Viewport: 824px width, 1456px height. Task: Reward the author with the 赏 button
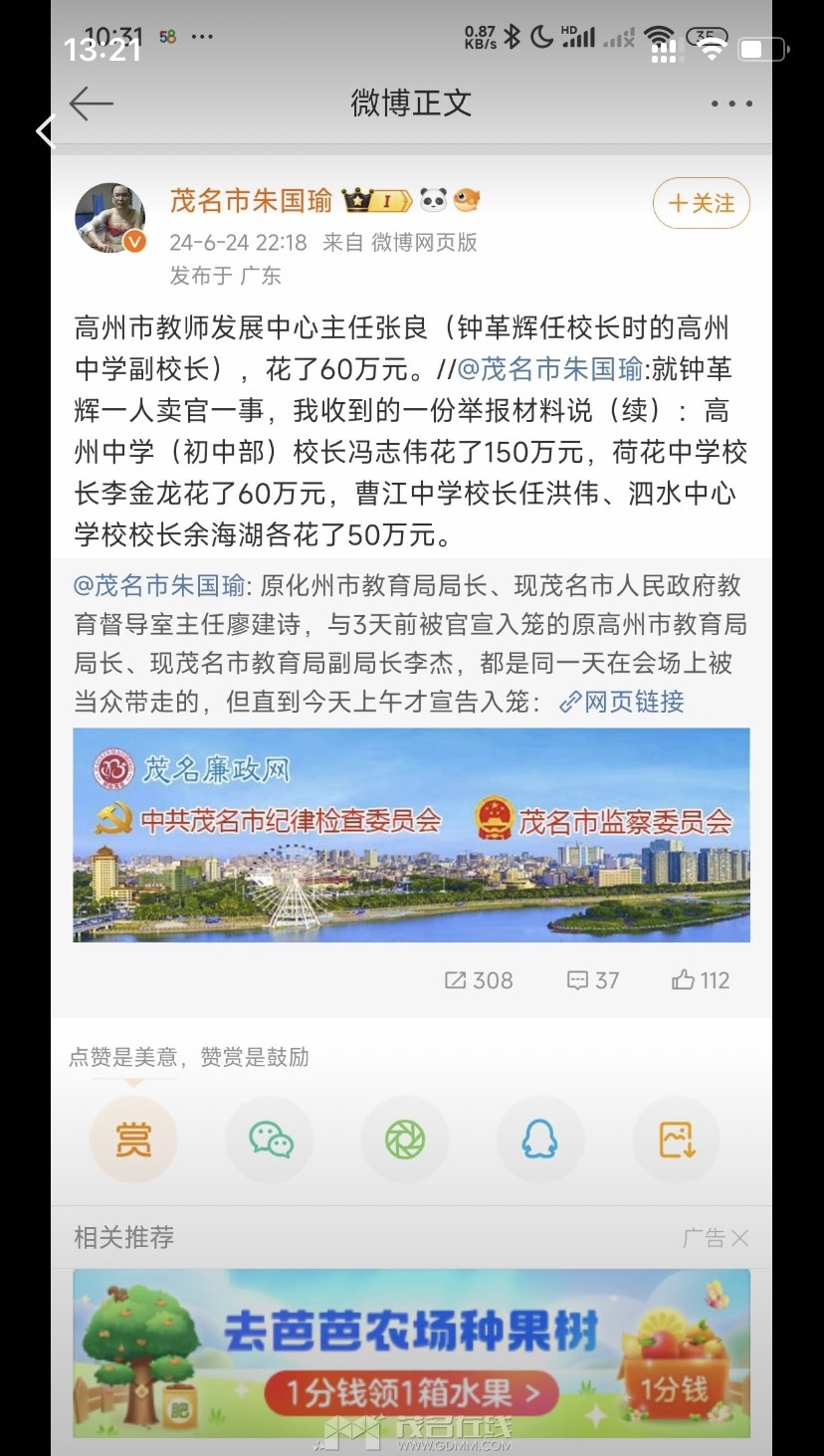click(x=133, y=1140)
